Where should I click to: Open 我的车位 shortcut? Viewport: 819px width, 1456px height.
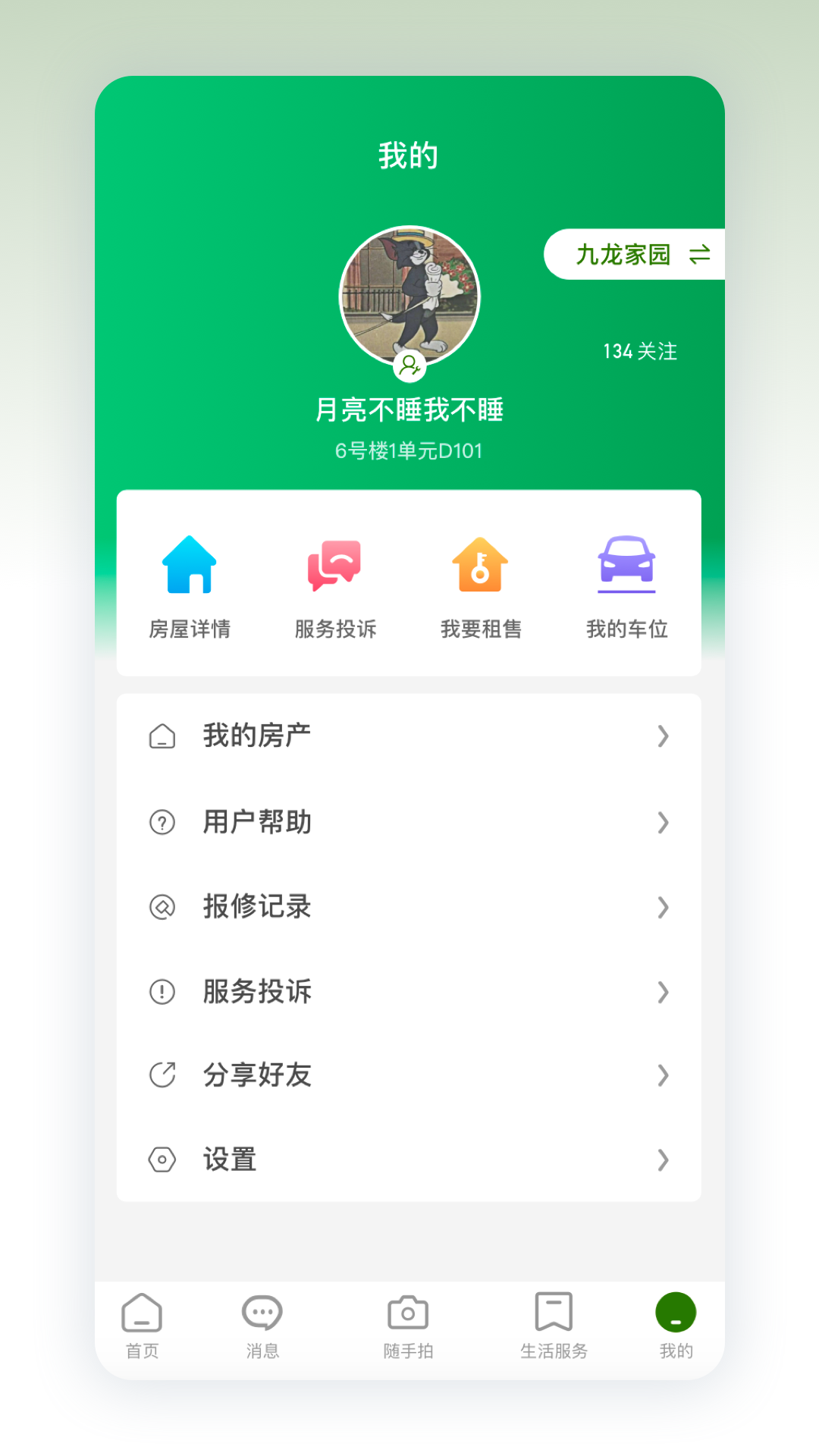626,585
